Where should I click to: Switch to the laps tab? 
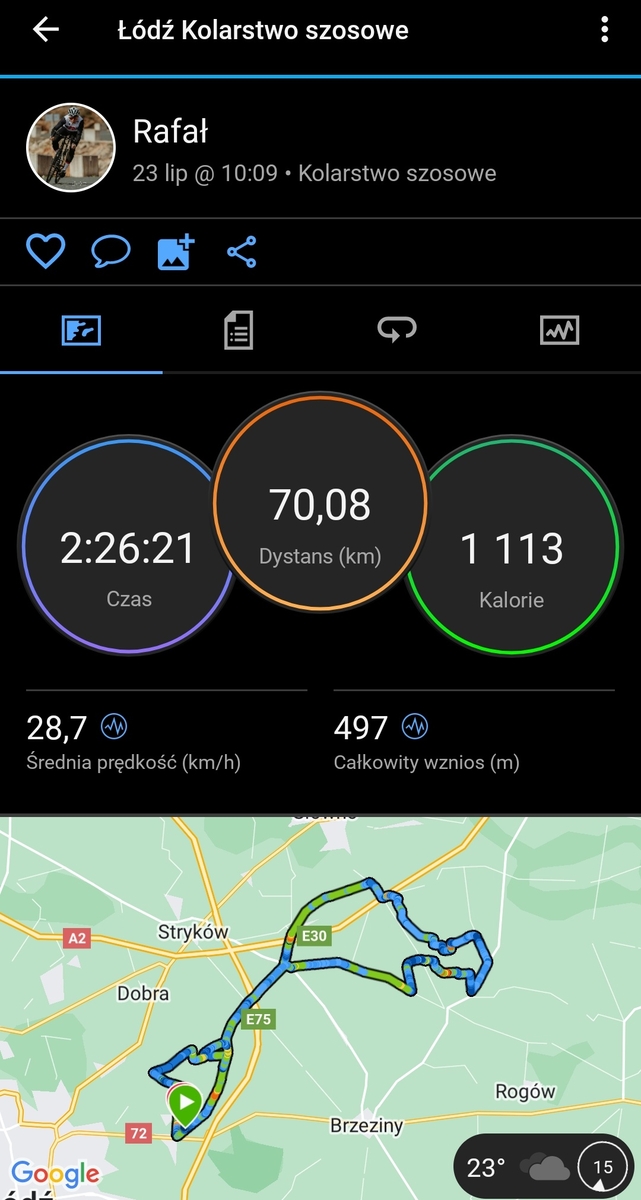click(x=397, y=329)
